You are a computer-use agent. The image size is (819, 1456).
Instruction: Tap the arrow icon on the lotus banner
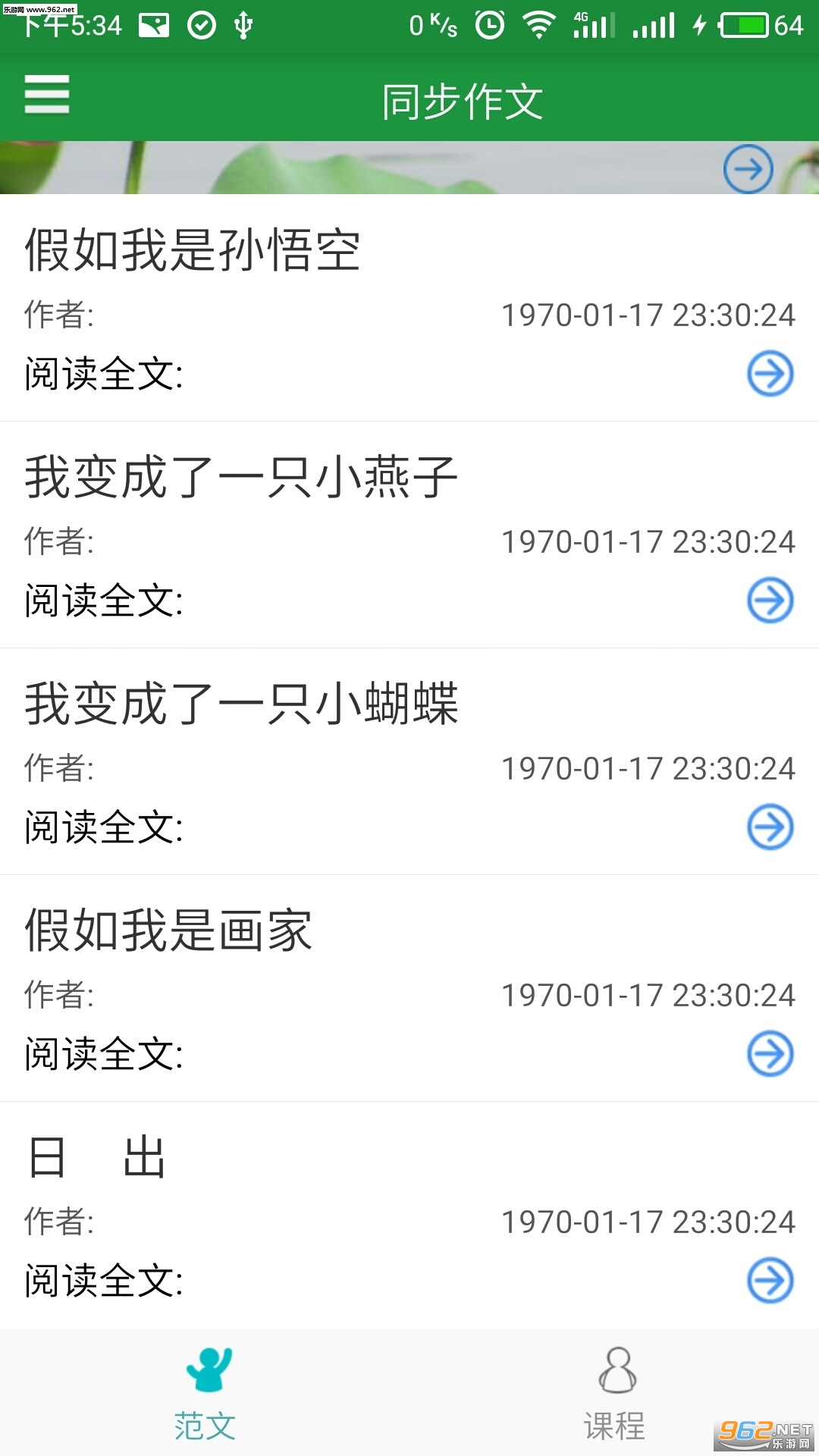click(748, 169)
